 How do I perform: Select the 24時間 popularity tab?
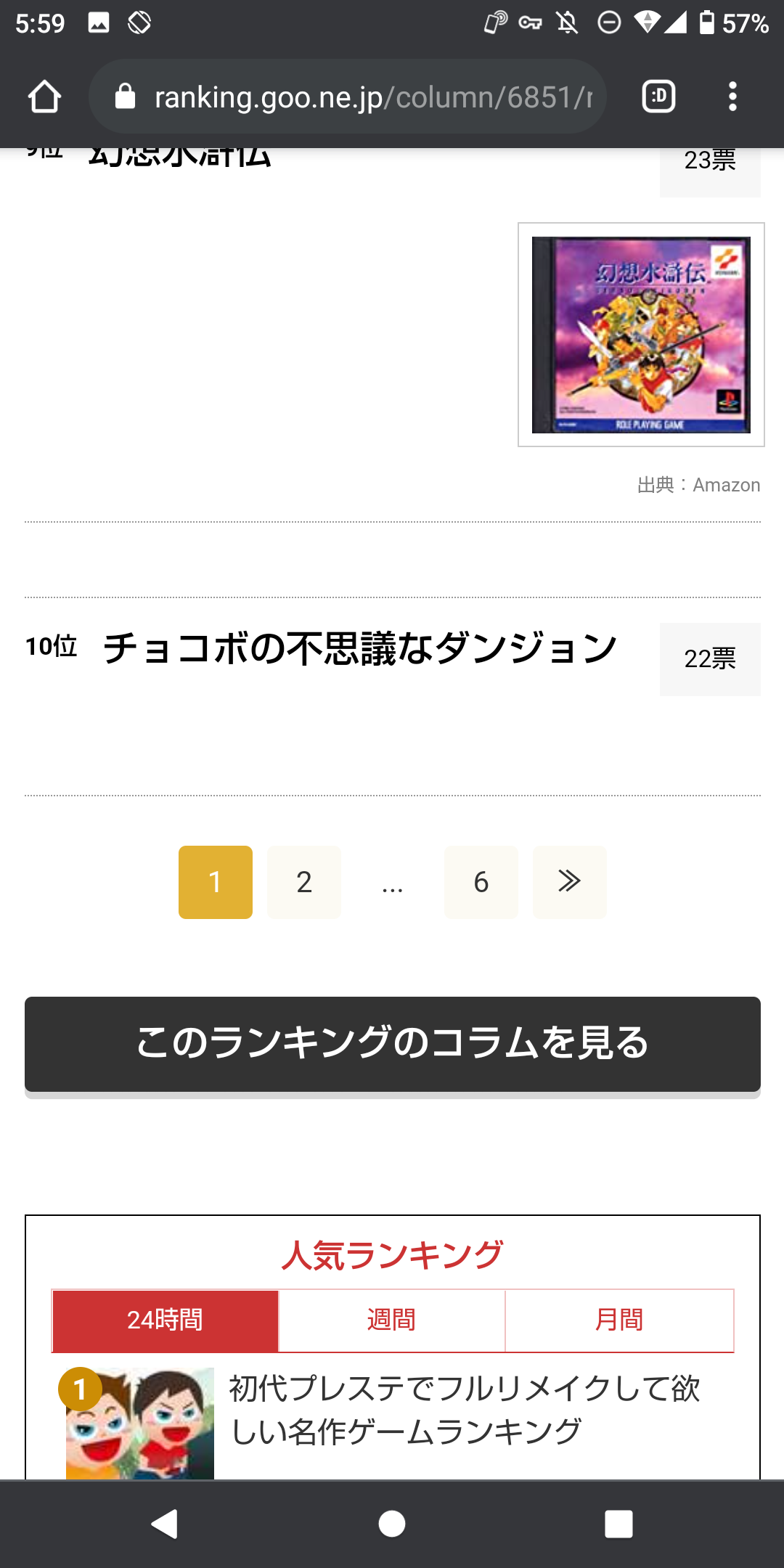tap(166, 1320)
